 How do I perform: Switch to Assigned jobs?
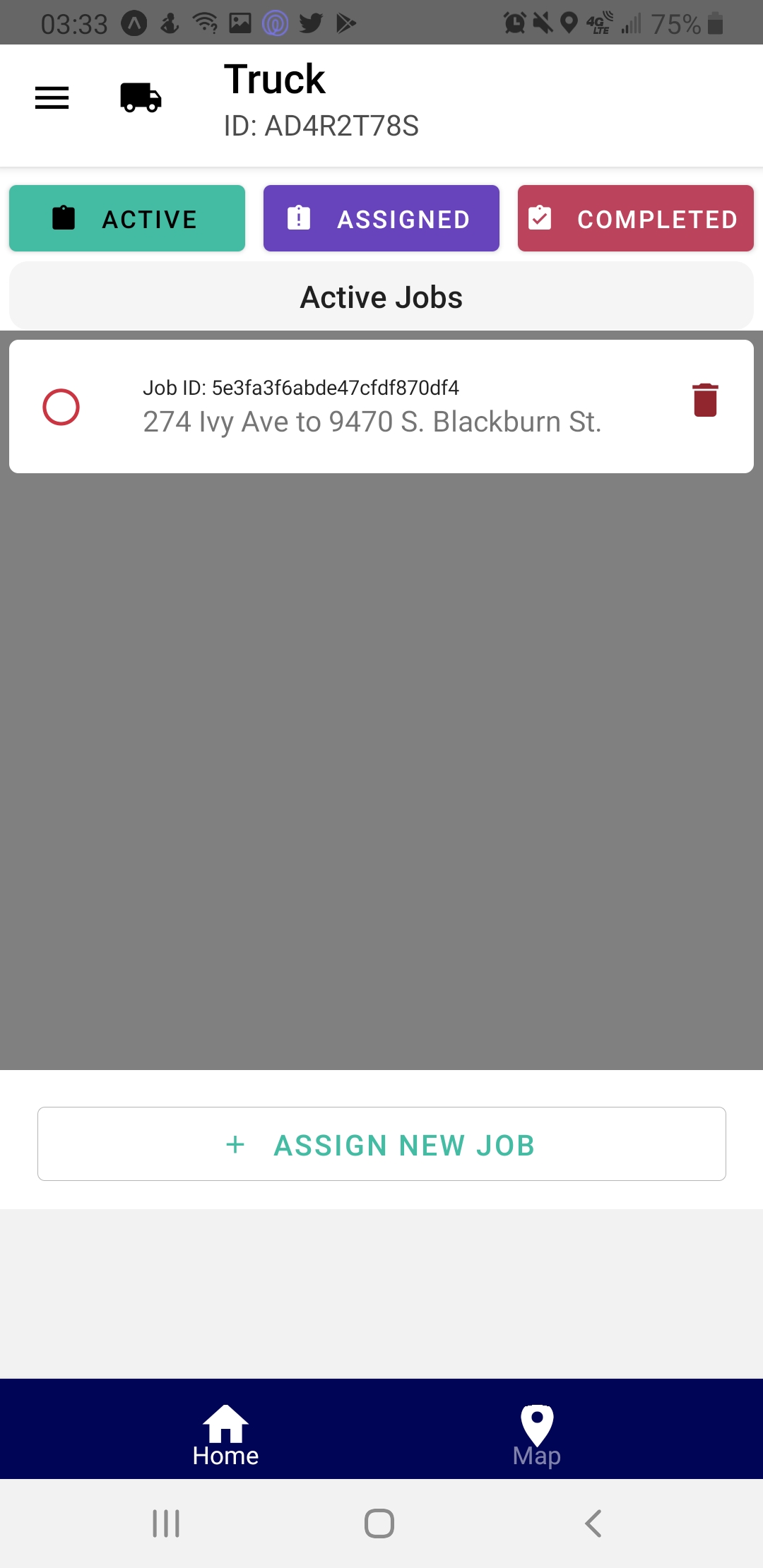[381, 218]
